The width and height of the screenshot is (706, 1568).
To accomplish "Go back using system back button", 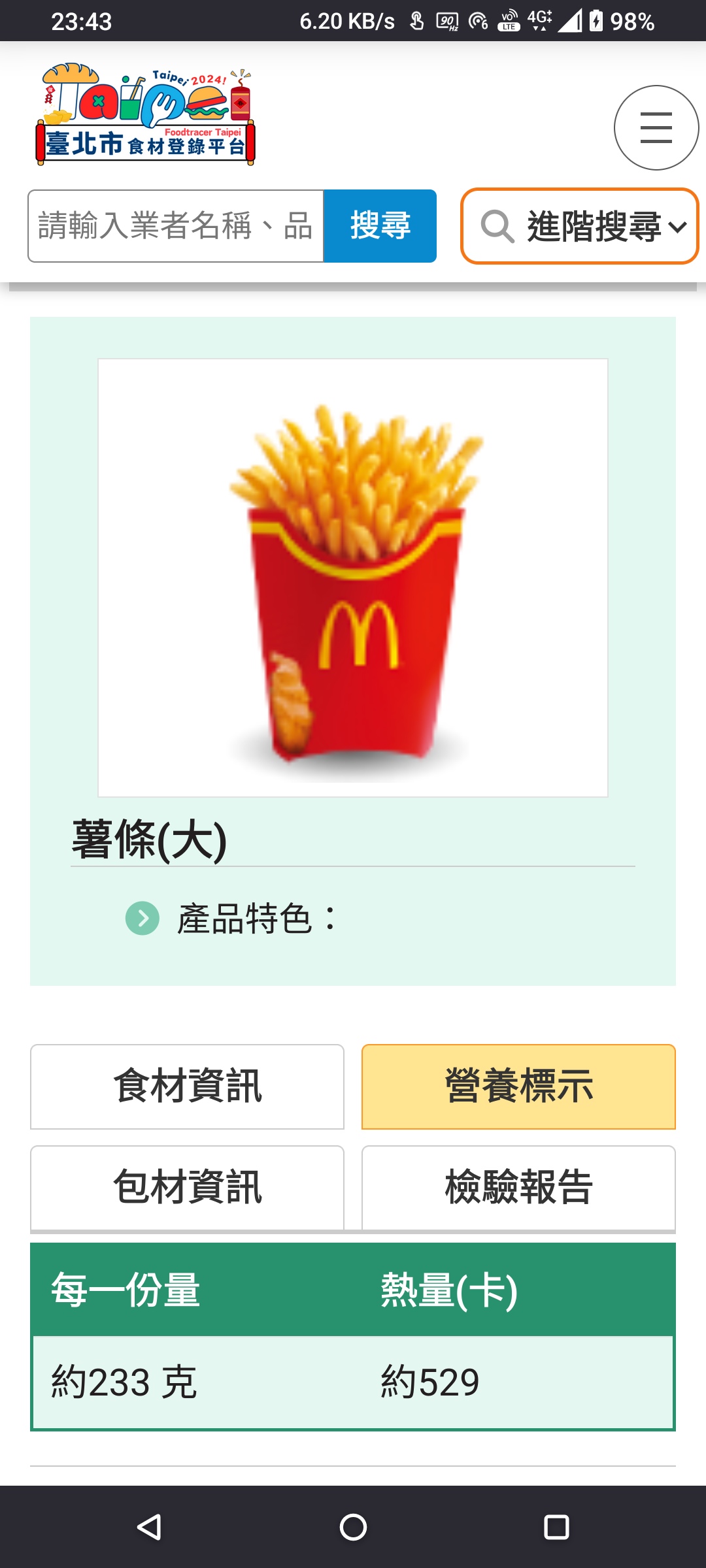I will pyautogui.click(x=149, y=1527).
